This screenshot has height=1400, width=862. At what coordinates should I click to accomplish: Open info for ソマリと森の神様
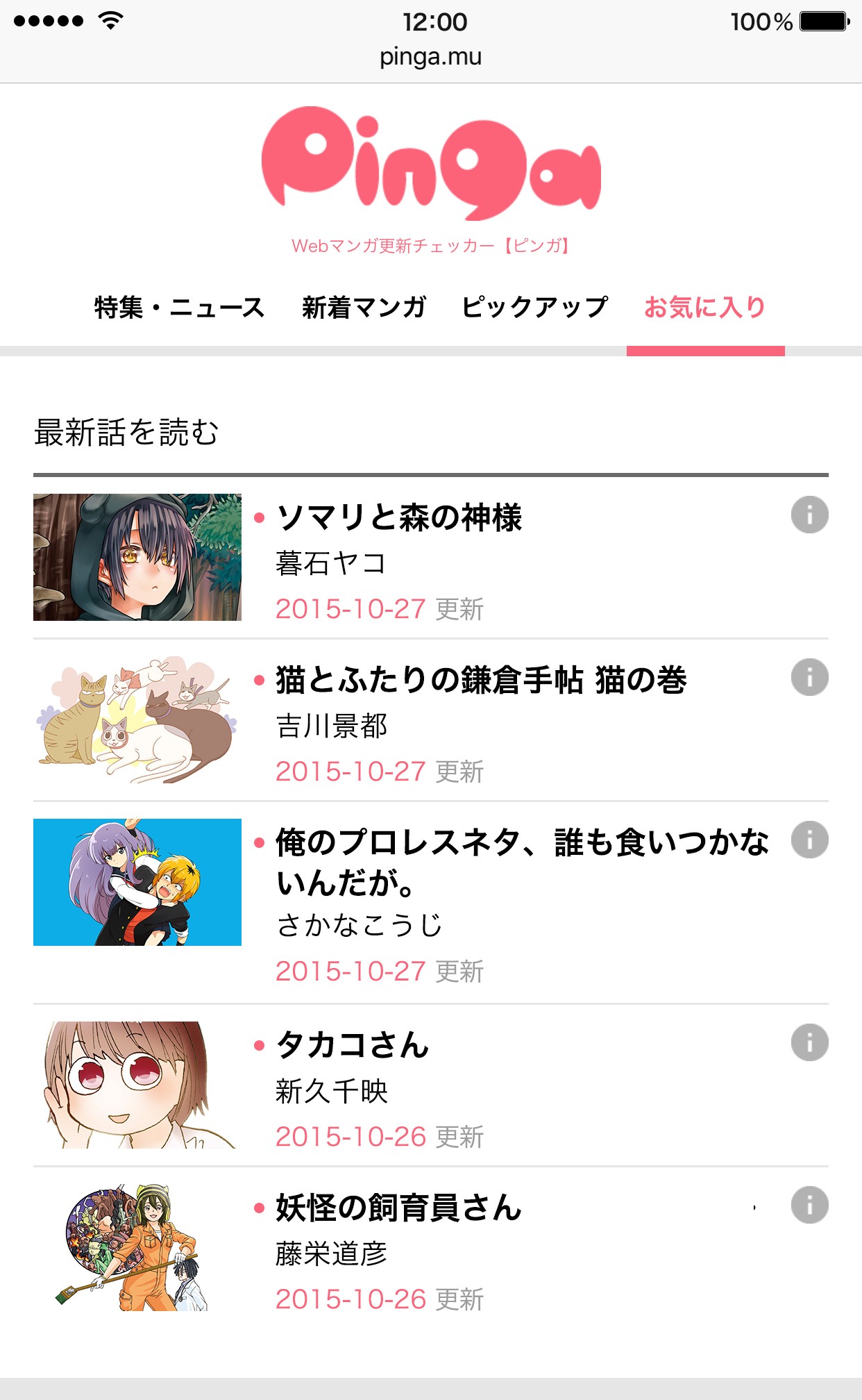809,515
